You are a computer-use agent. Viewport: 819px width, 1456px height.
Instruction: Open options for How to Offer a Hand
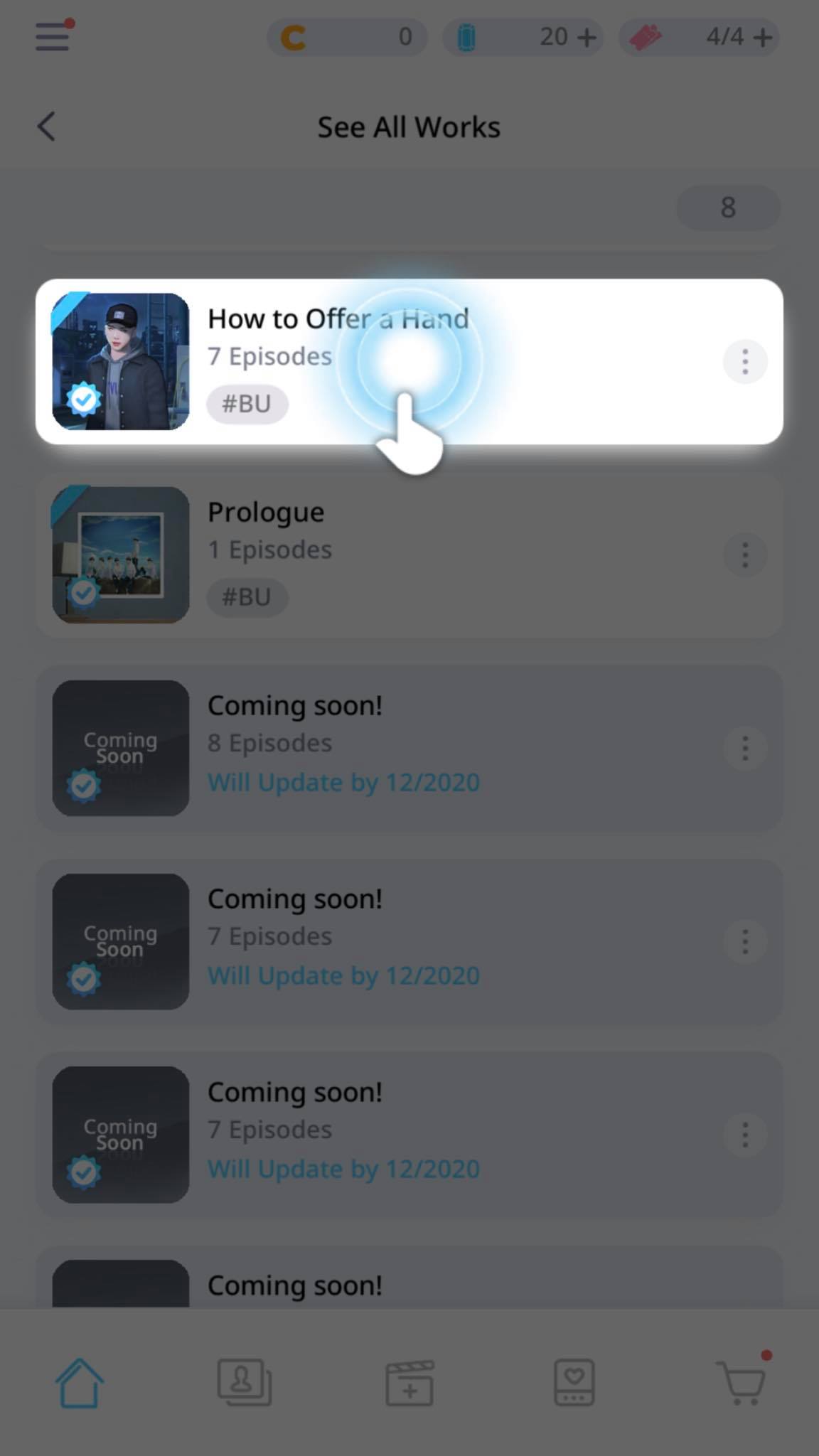tap(744, 362)
